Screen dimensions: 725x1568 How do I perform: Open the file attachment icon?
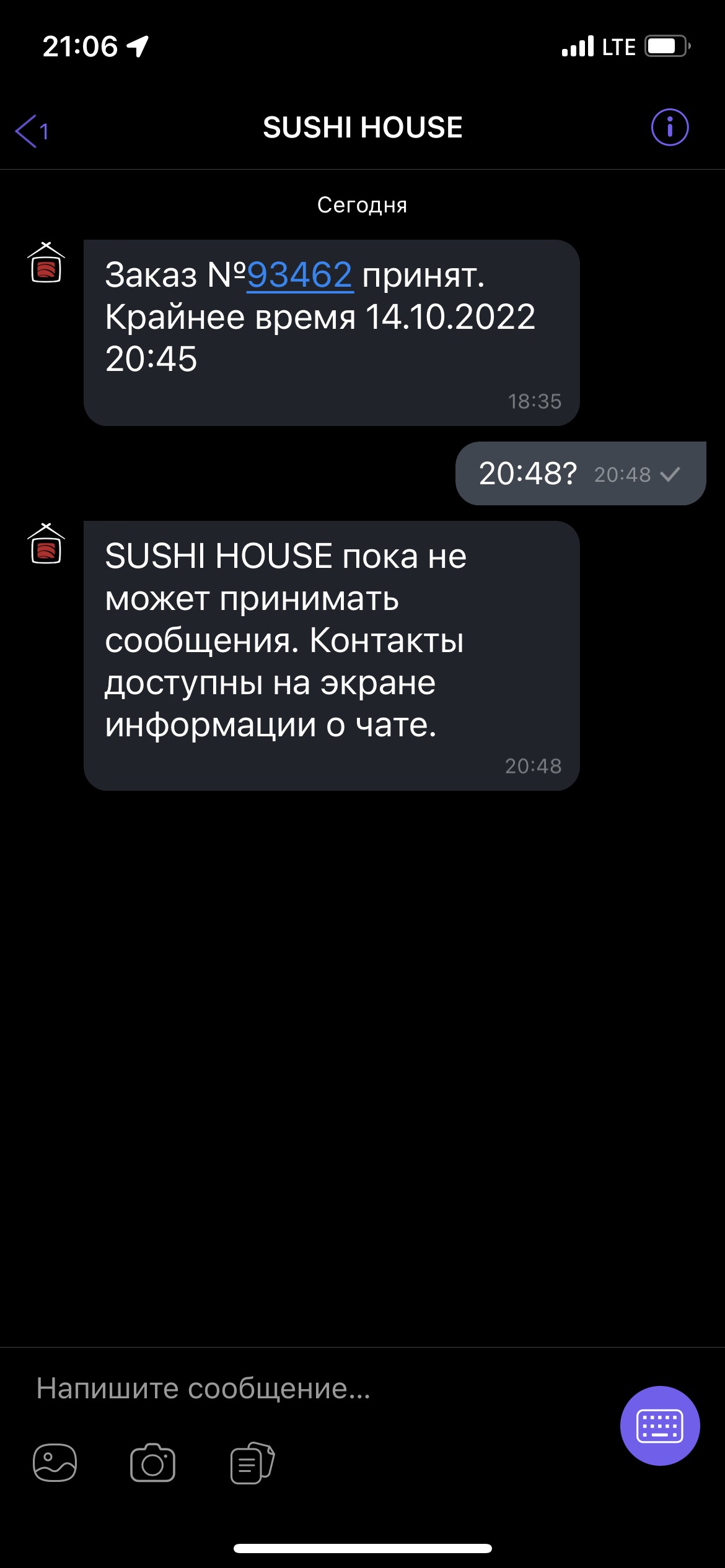coord(252,1463)
